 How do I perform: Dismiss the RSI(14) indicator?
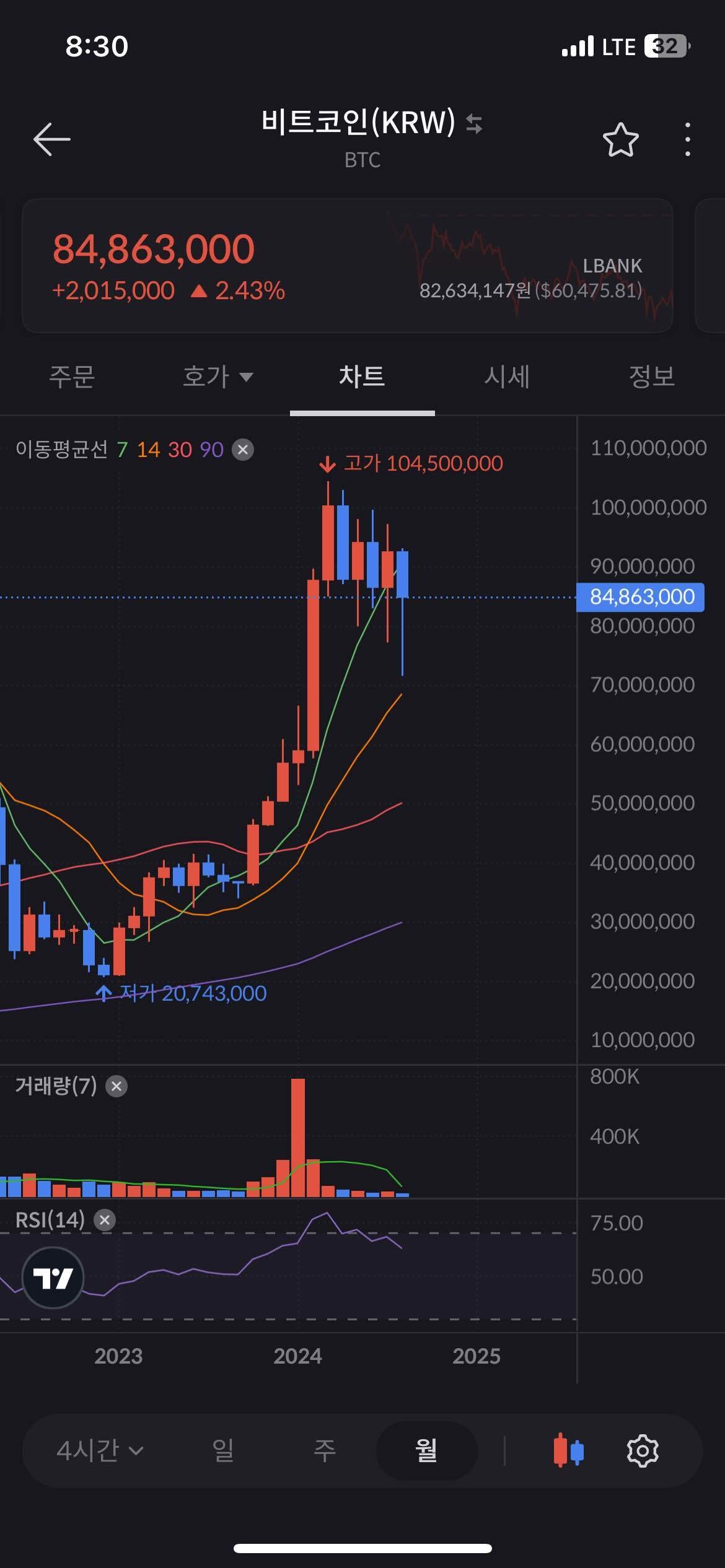coord(105,1219)
